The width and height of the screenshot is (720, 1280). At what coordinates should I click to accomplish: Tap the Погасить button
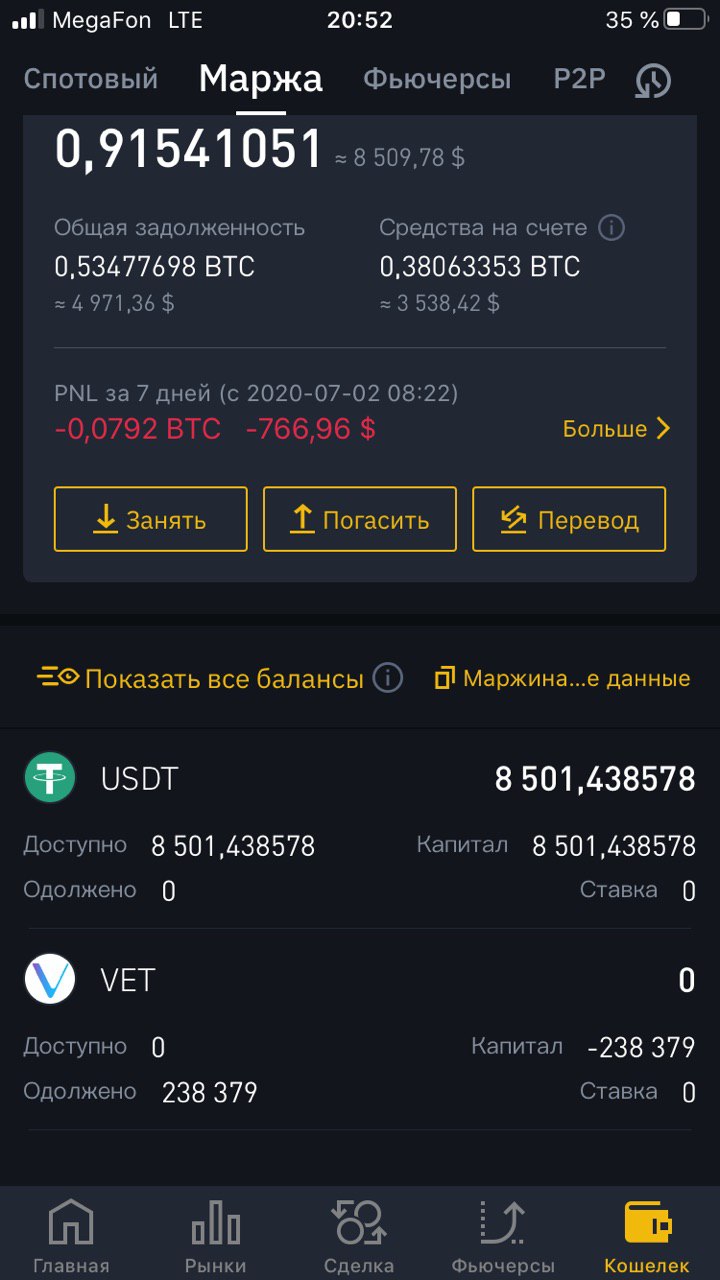(360, 519)
